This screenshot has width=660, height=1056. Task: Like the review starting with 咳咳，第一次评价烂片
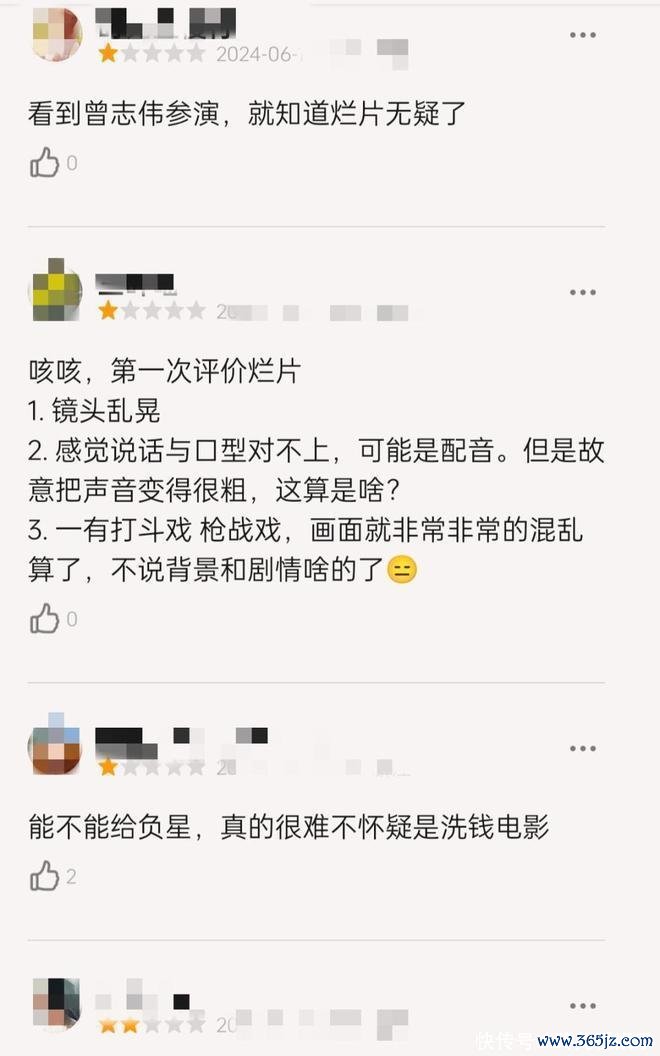pyautogui.click(x=45, y=619)
